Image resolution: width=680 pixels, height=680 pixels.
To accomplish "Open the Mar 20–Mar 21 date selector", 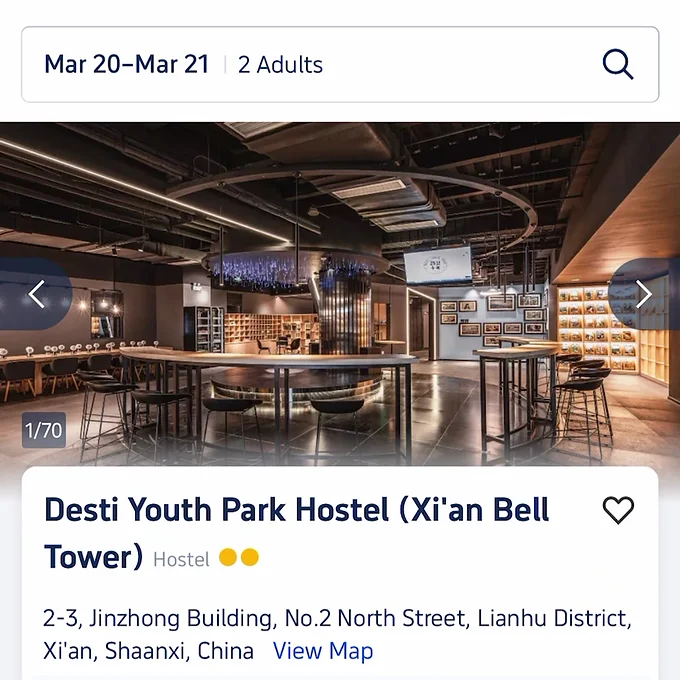I will pos(127,65).
